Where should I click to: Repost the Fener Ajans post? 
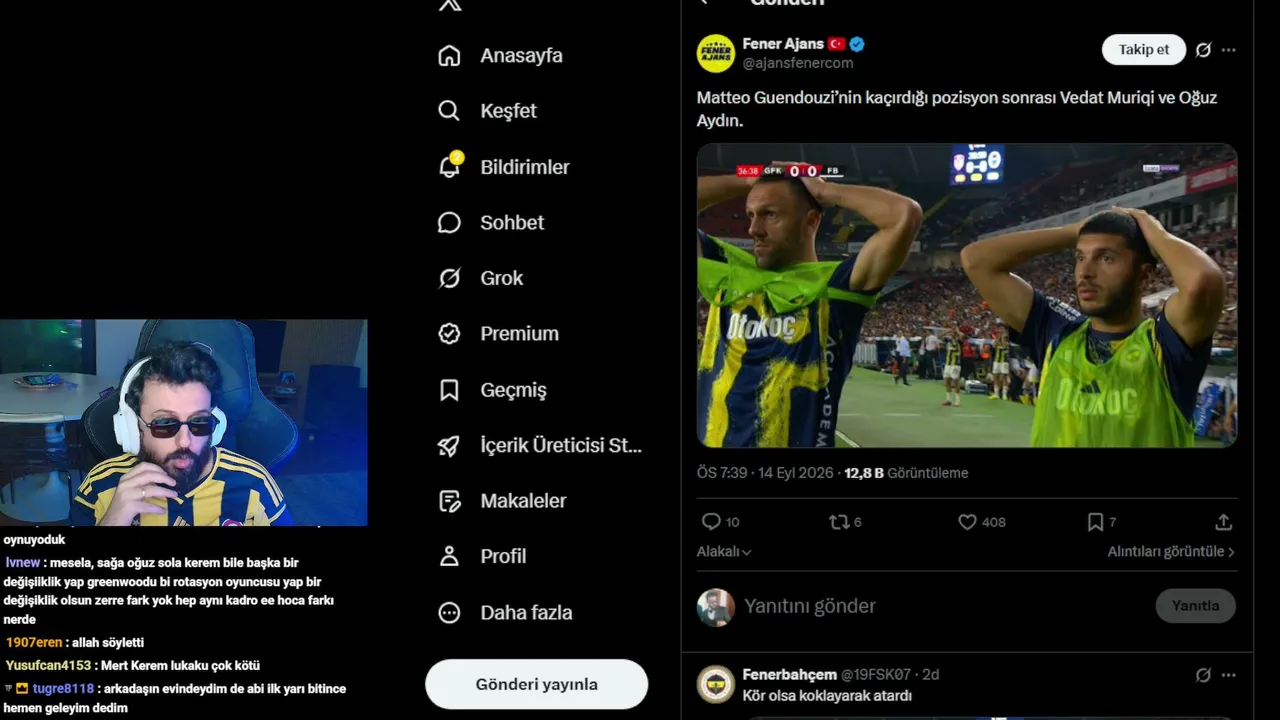pos(845,522)
